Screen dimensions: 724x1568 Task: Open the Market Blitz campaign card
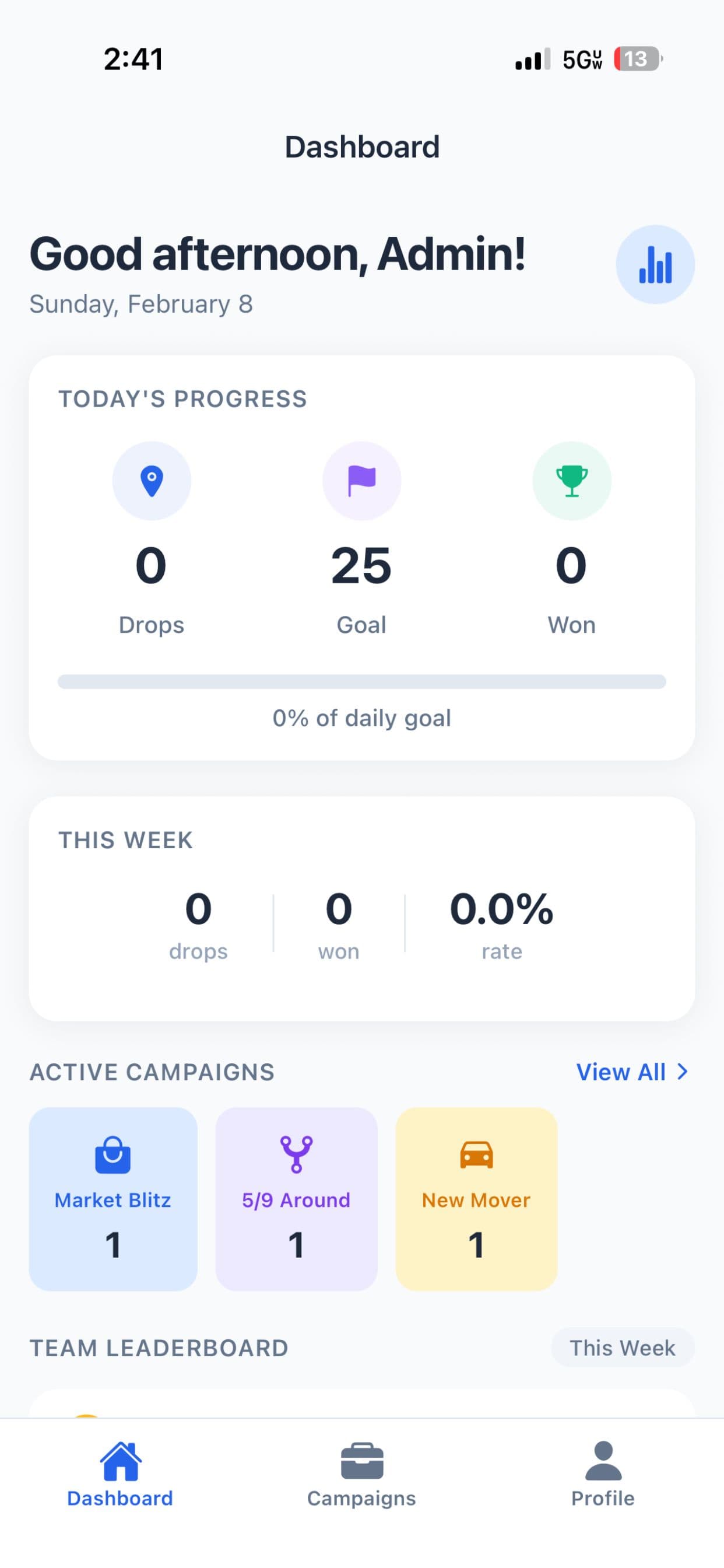[x=113, y=1198]
